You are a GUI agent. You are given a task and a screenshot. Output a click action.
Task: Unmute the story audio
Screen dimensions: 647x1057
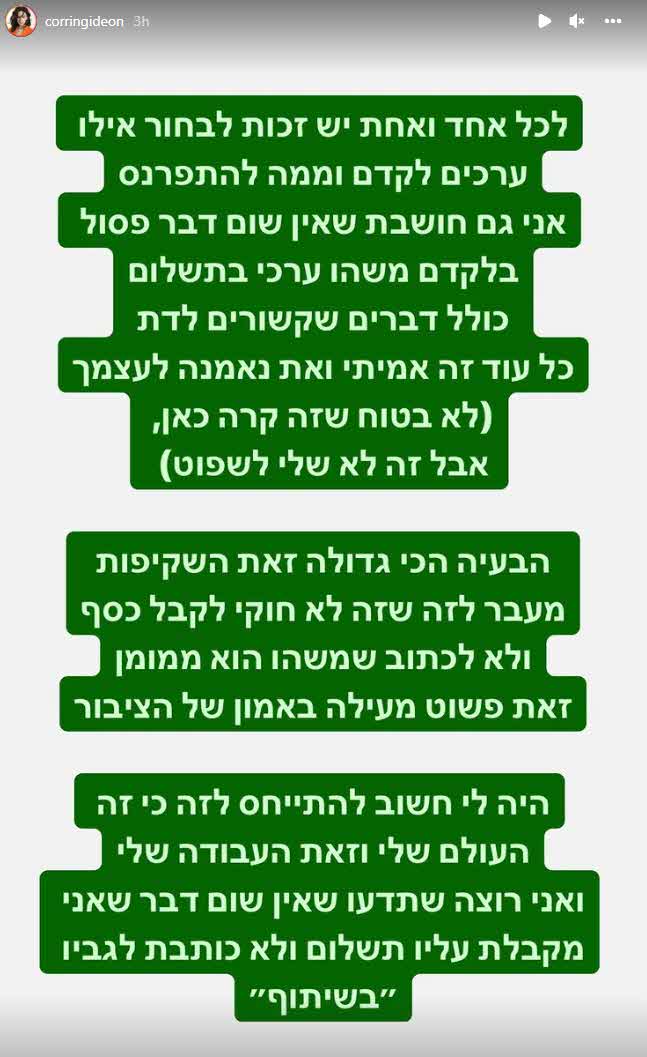pyautogui.click(x=577, y=21)
